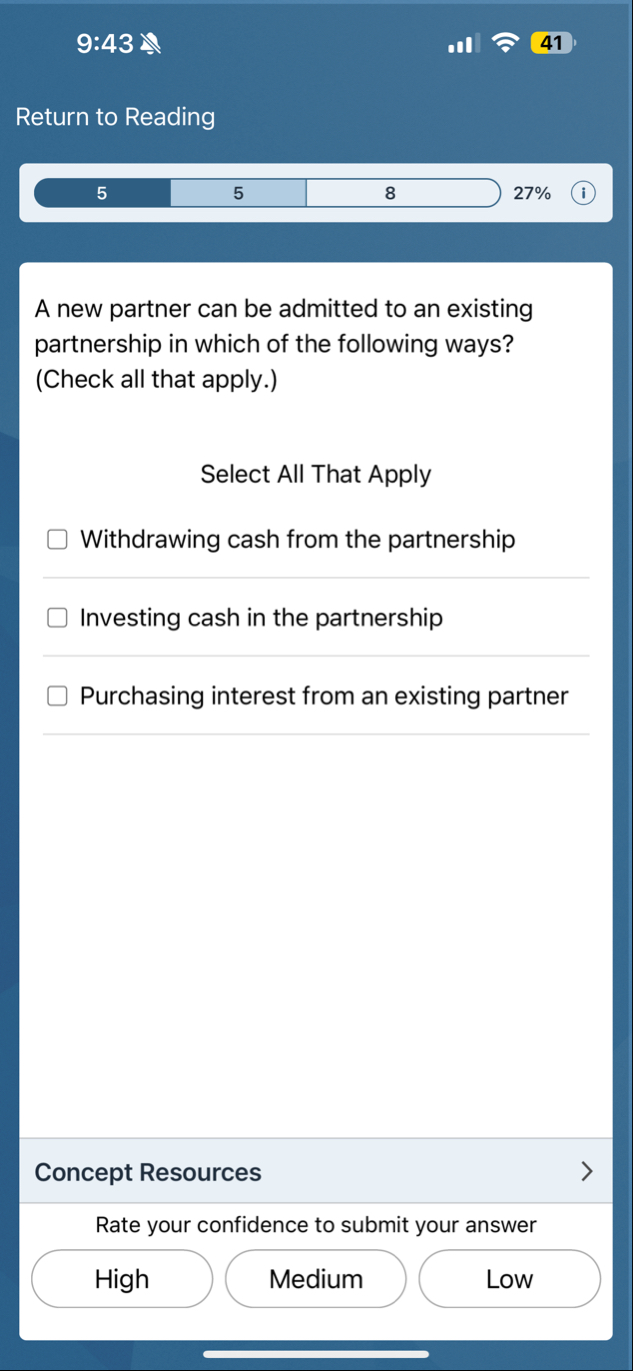Tick Purchasing interest from an existing partner
This screenshot has height=1371, width=633.
[x=58, y=696]
